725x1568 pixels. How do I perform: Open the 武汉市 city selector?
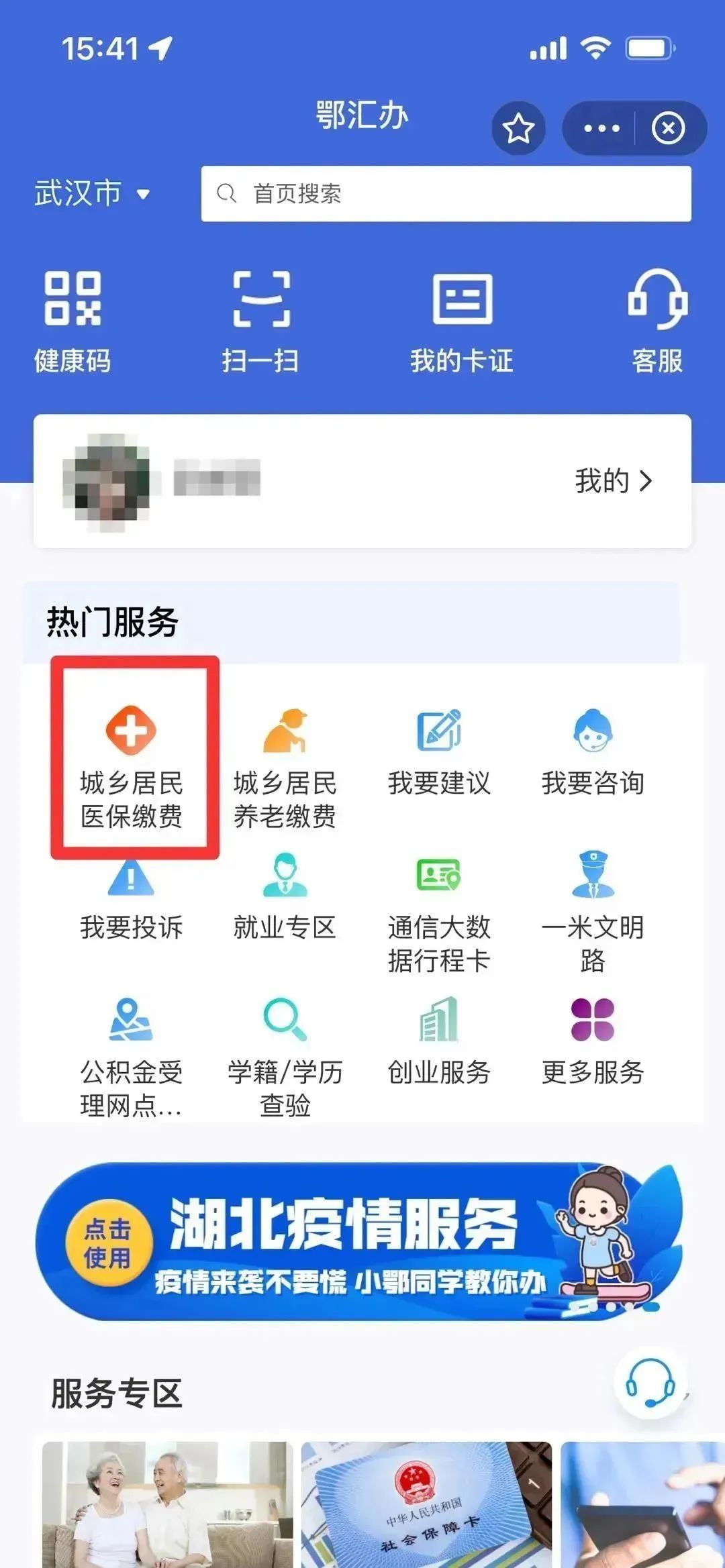click(92, 194)
